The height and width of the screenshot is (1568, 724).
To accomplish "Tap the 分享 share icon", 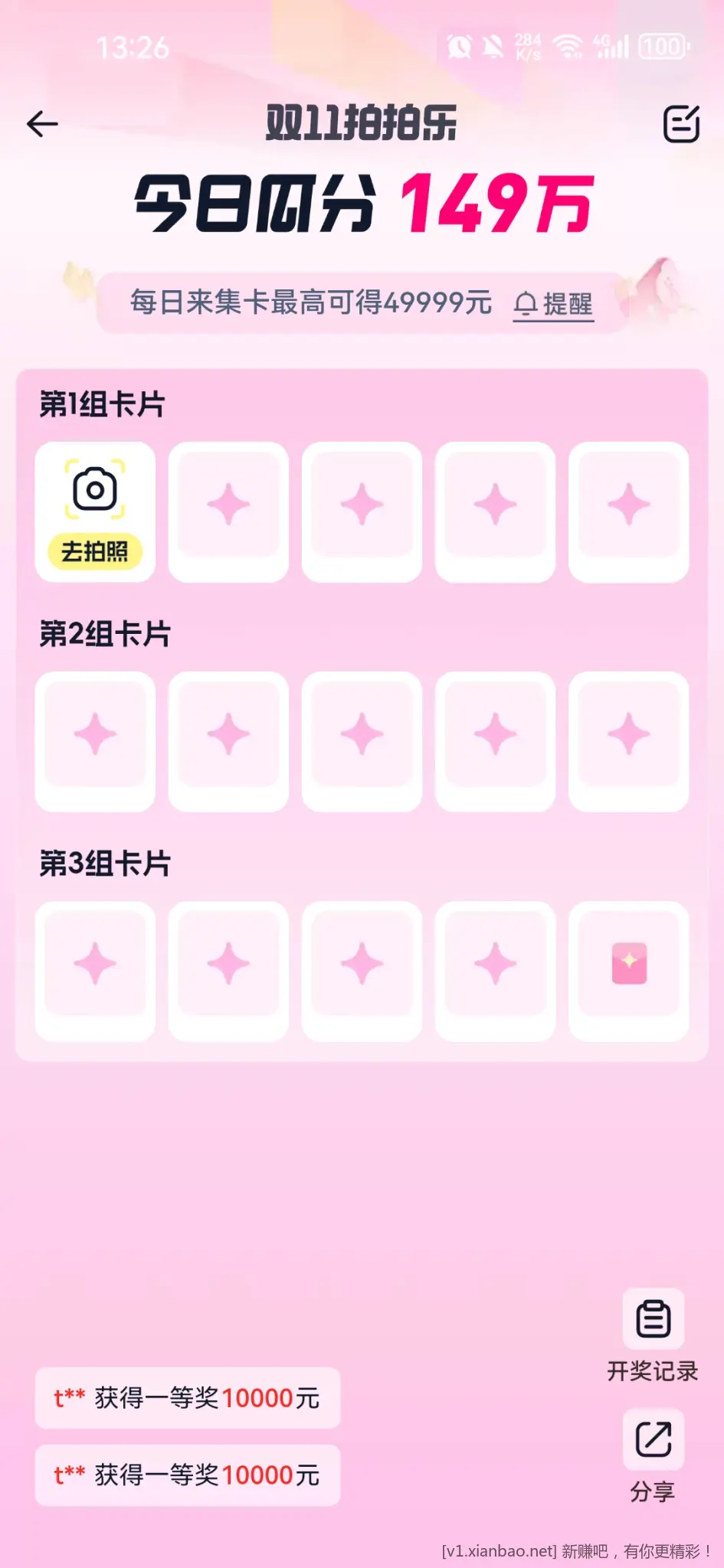I will pyautogui.click(x=652, y=1439).
